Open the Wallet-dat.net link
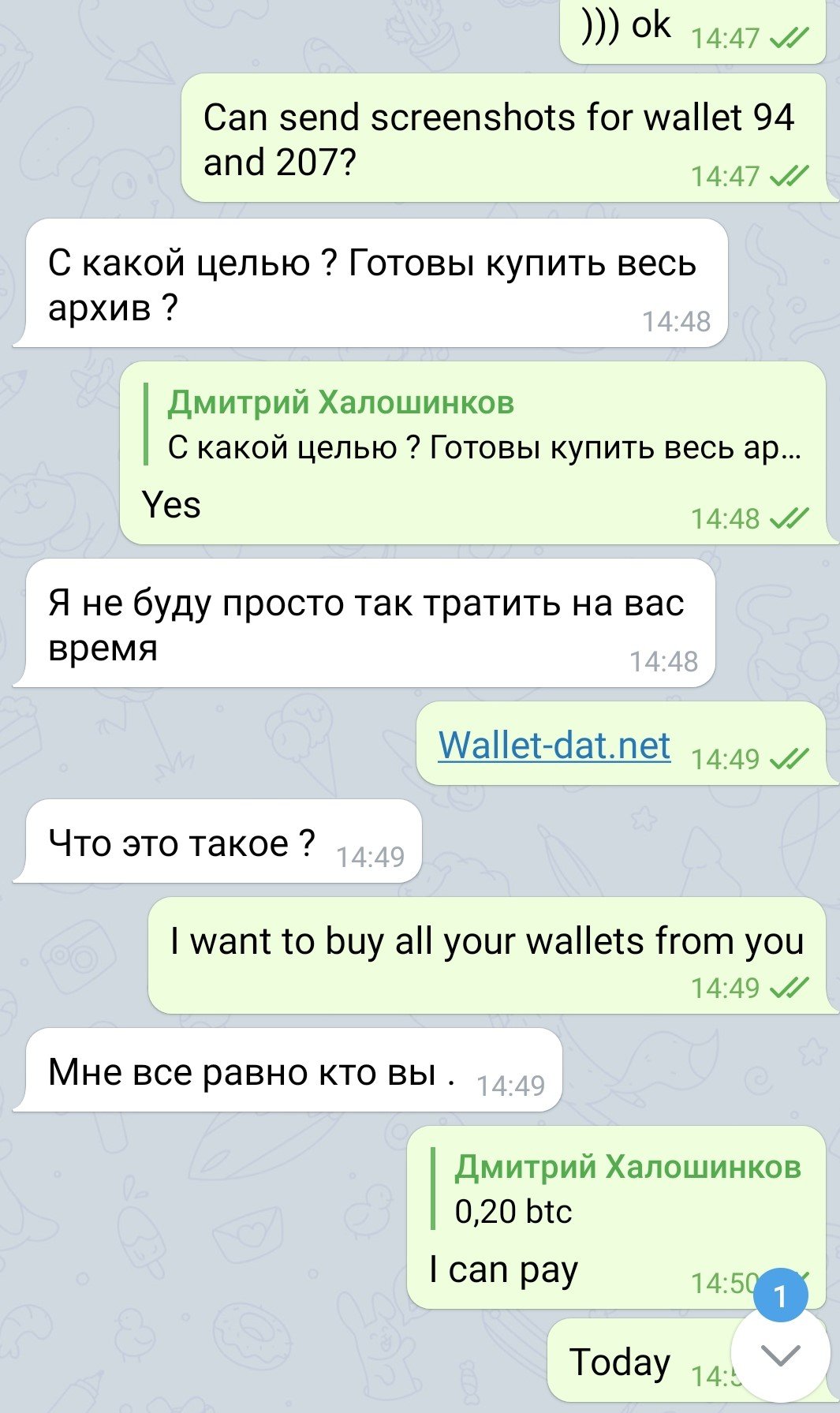The width and height of the screenshot is (840, 1413). [x=554, y=746]
